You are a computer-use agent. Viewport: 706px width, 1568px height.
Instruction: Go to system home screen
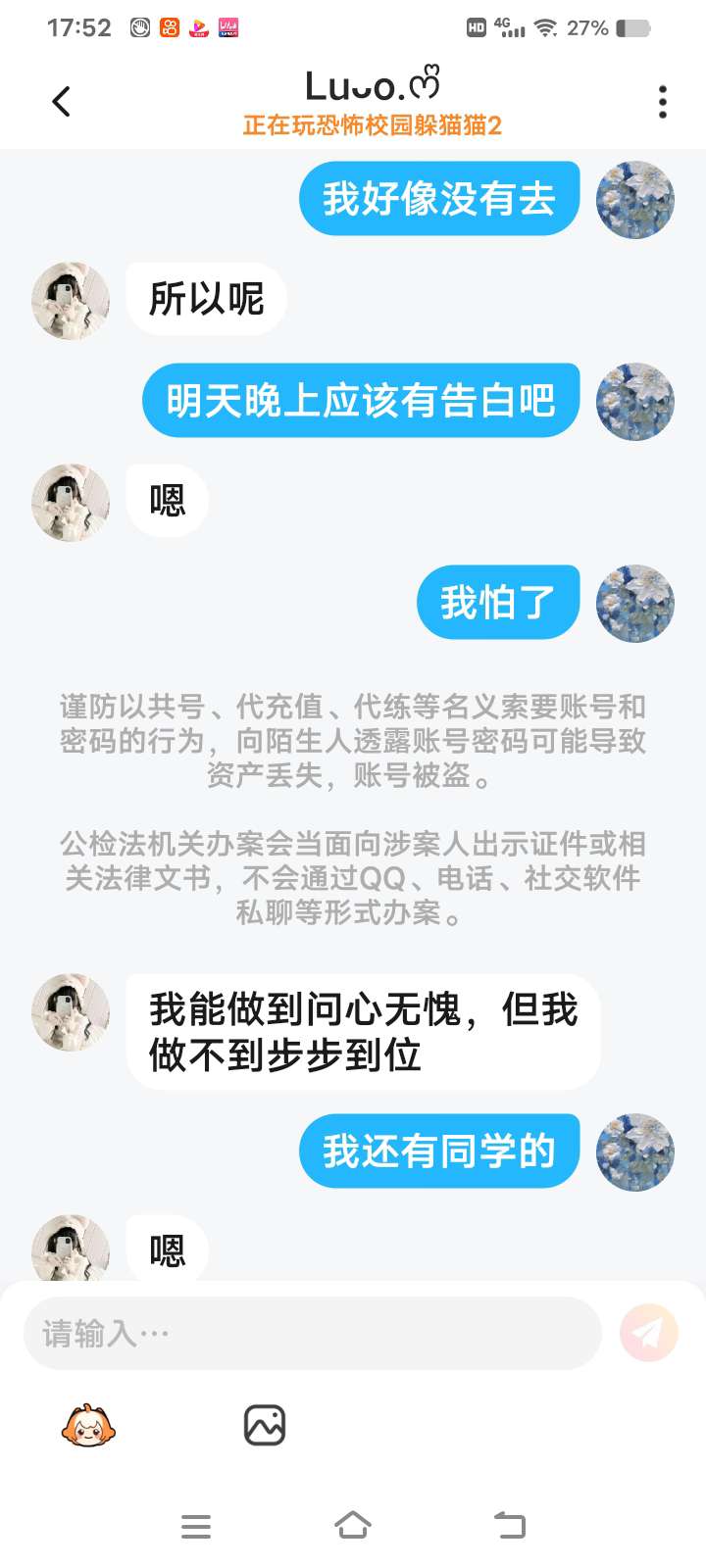[353, 1526]
